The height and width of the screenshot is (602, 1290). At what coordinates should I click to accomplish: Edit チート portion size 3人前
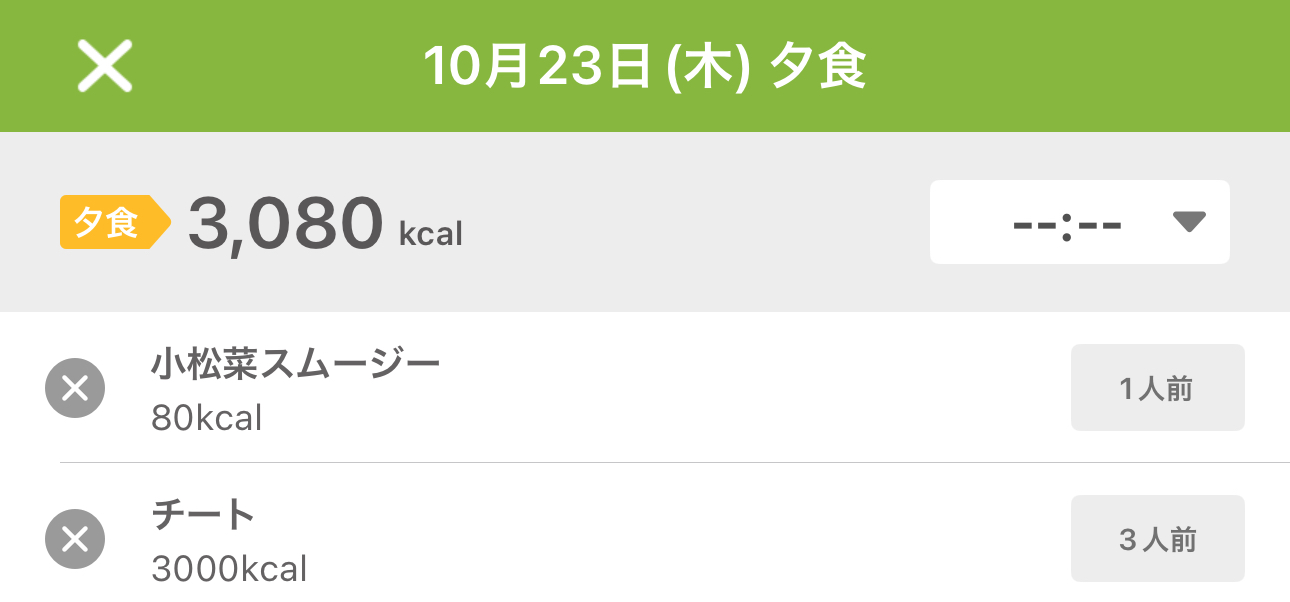click(1157, 539)
